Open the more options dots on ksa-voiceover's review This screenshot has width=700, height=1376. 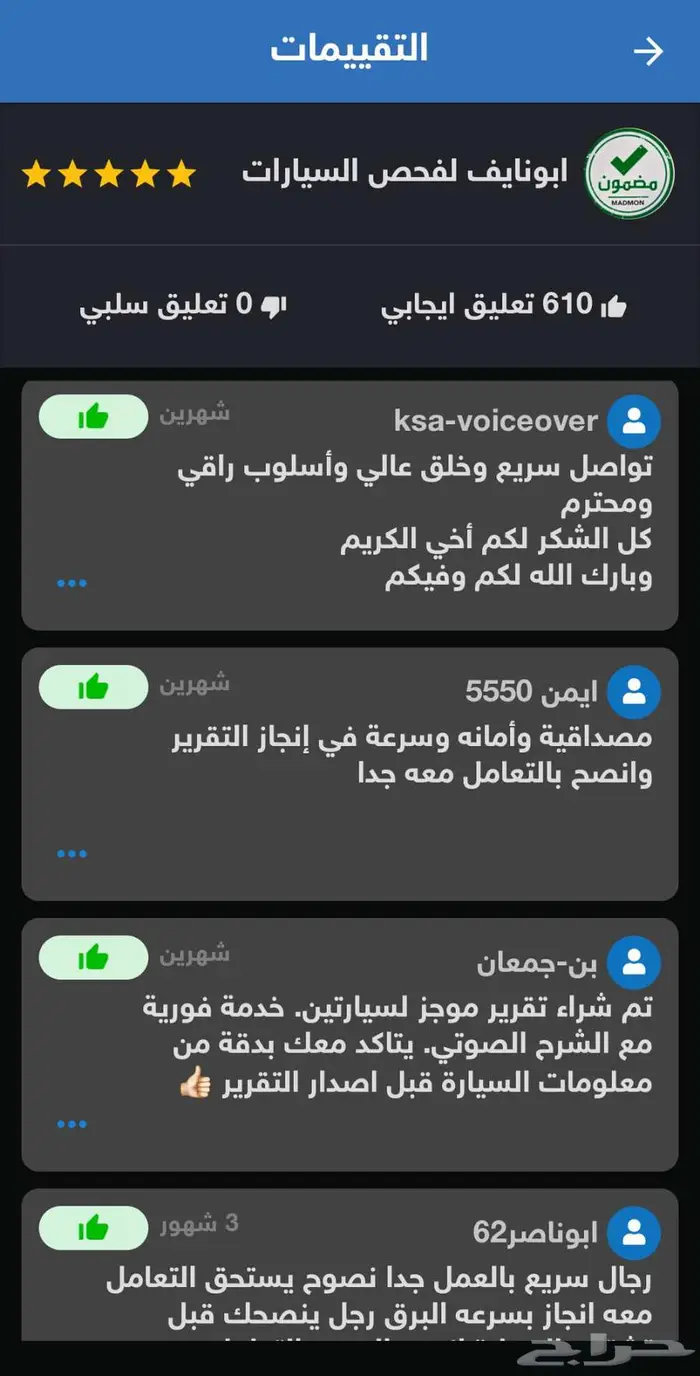click(x=72, y=583)
